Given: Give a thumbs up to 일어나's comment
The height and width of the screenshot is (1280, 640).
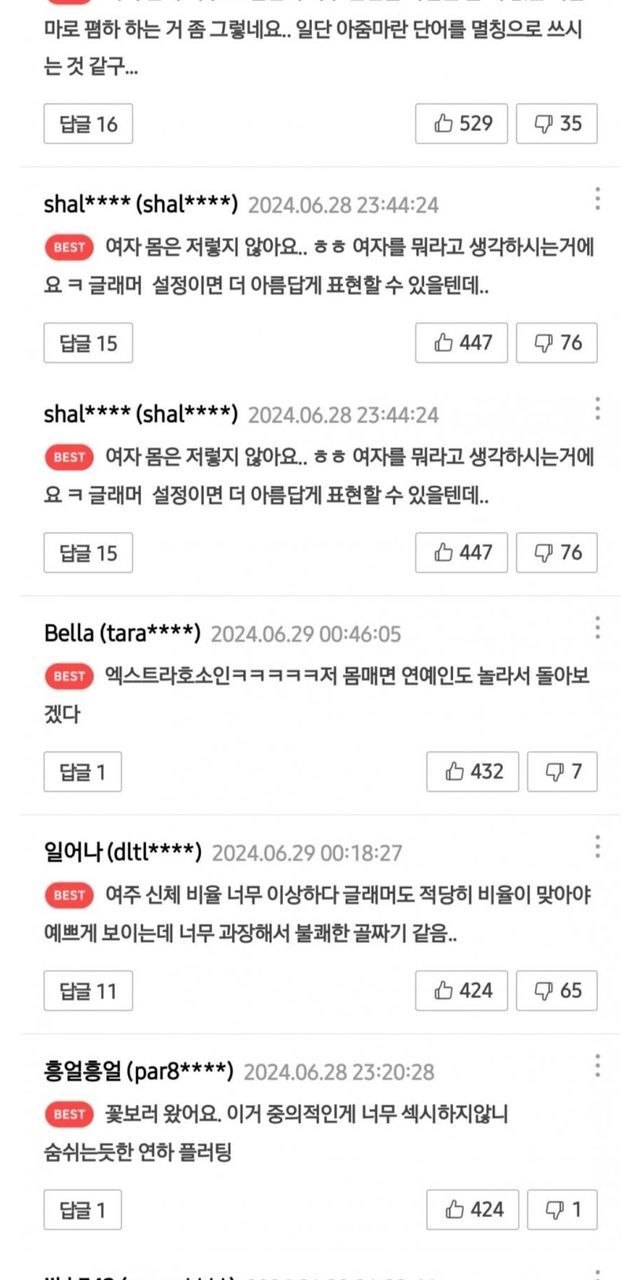Looking at the screenshot, I should tap(462, 991).
